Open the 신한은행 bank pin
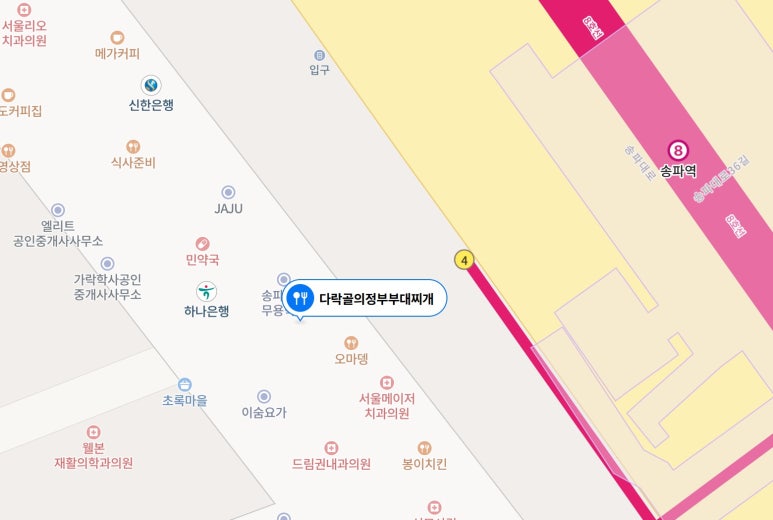This screenshot has width=773, height=520. pyautogui.click(x=151, y=86)
